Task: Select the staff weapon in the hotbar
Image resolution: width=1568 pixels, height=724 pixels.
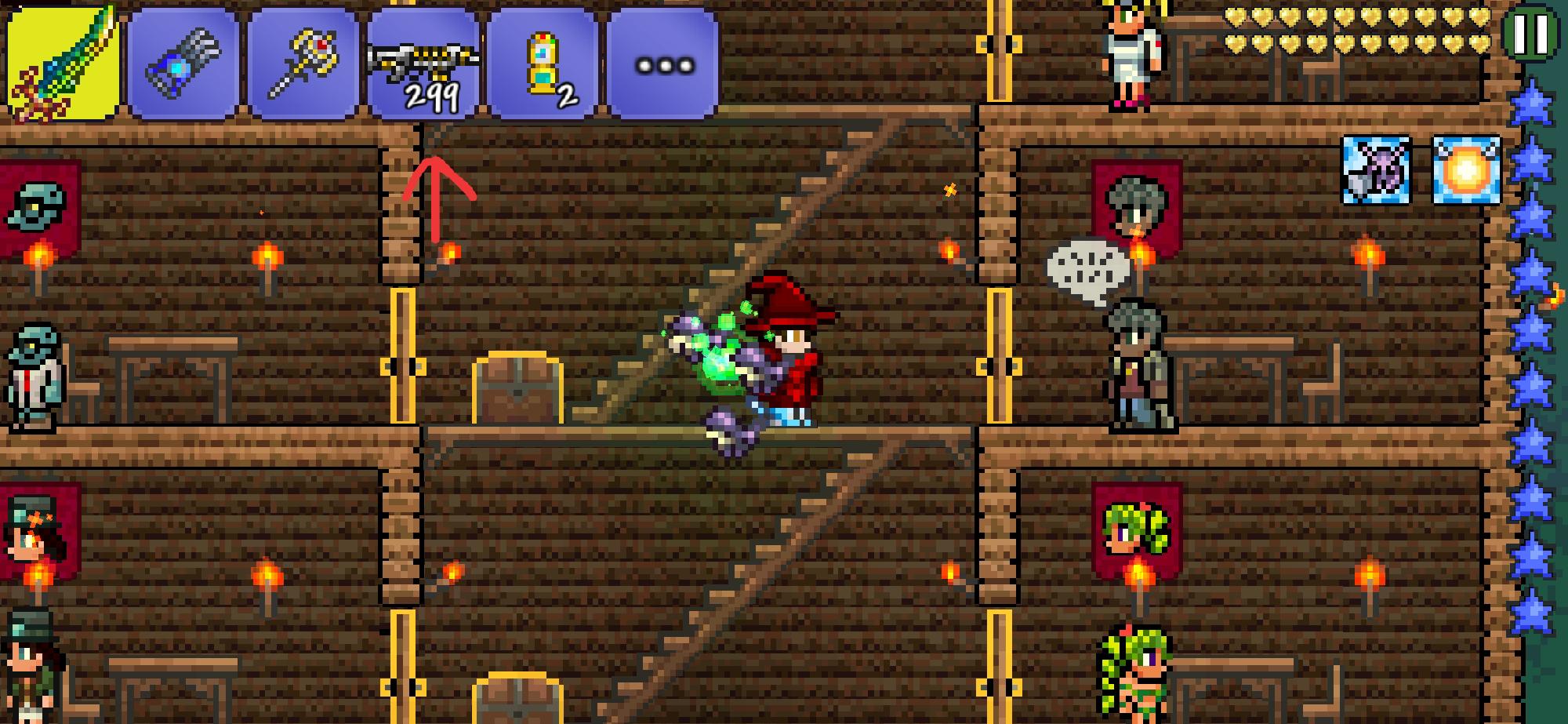Action: pyautogui.click(x=303, y=64)
